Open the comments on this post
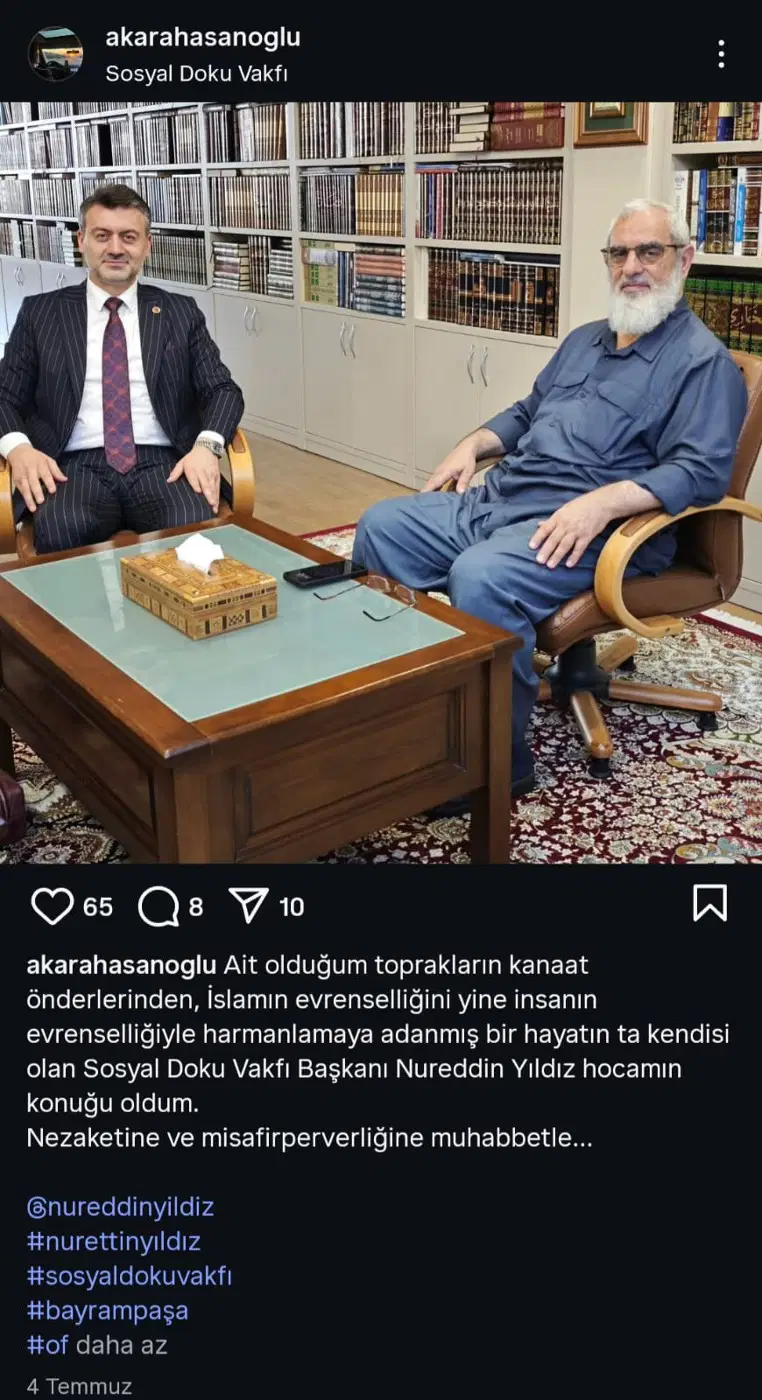 click(x=158, y=906)
